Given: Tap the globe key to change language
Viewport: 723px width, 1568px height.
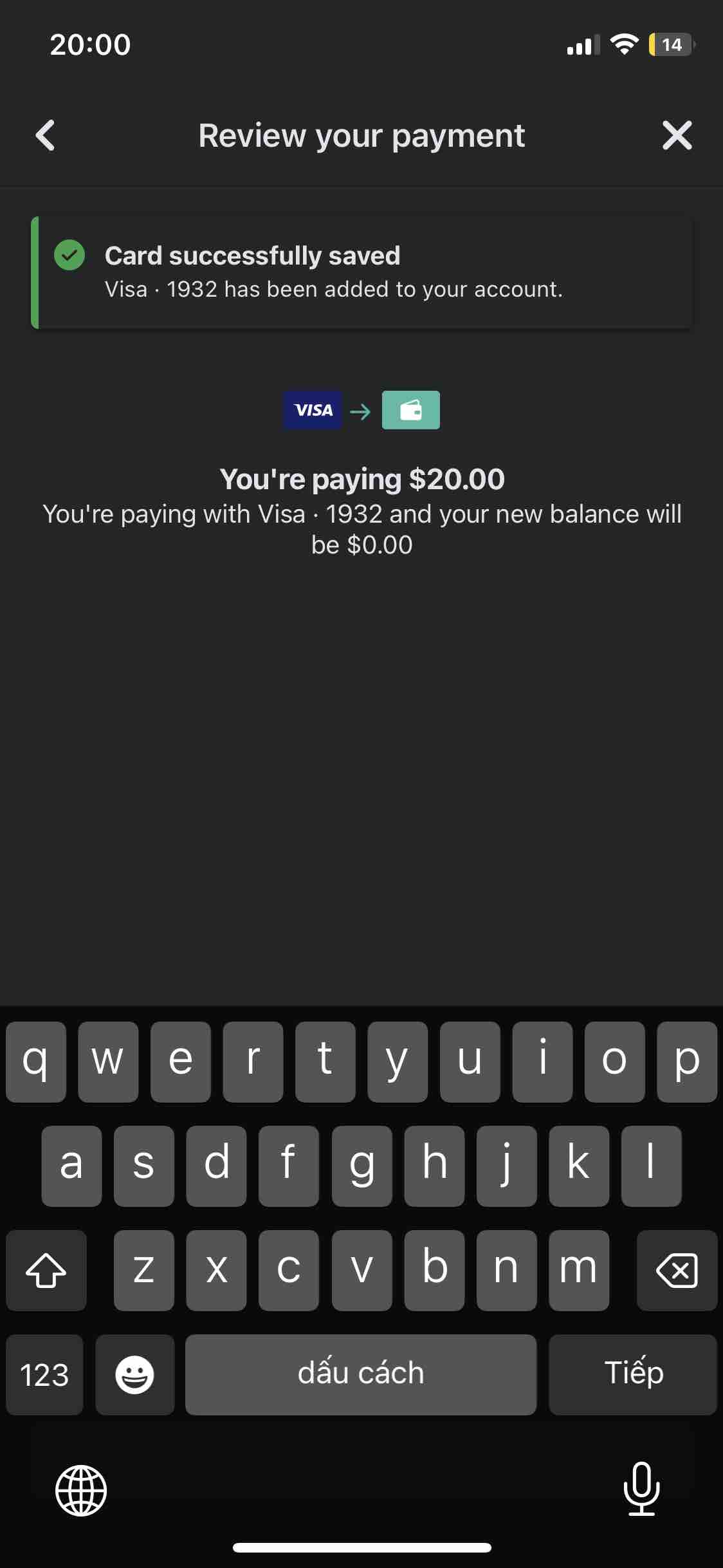Looking at the screenshot, I should [x=81, y=1489].
